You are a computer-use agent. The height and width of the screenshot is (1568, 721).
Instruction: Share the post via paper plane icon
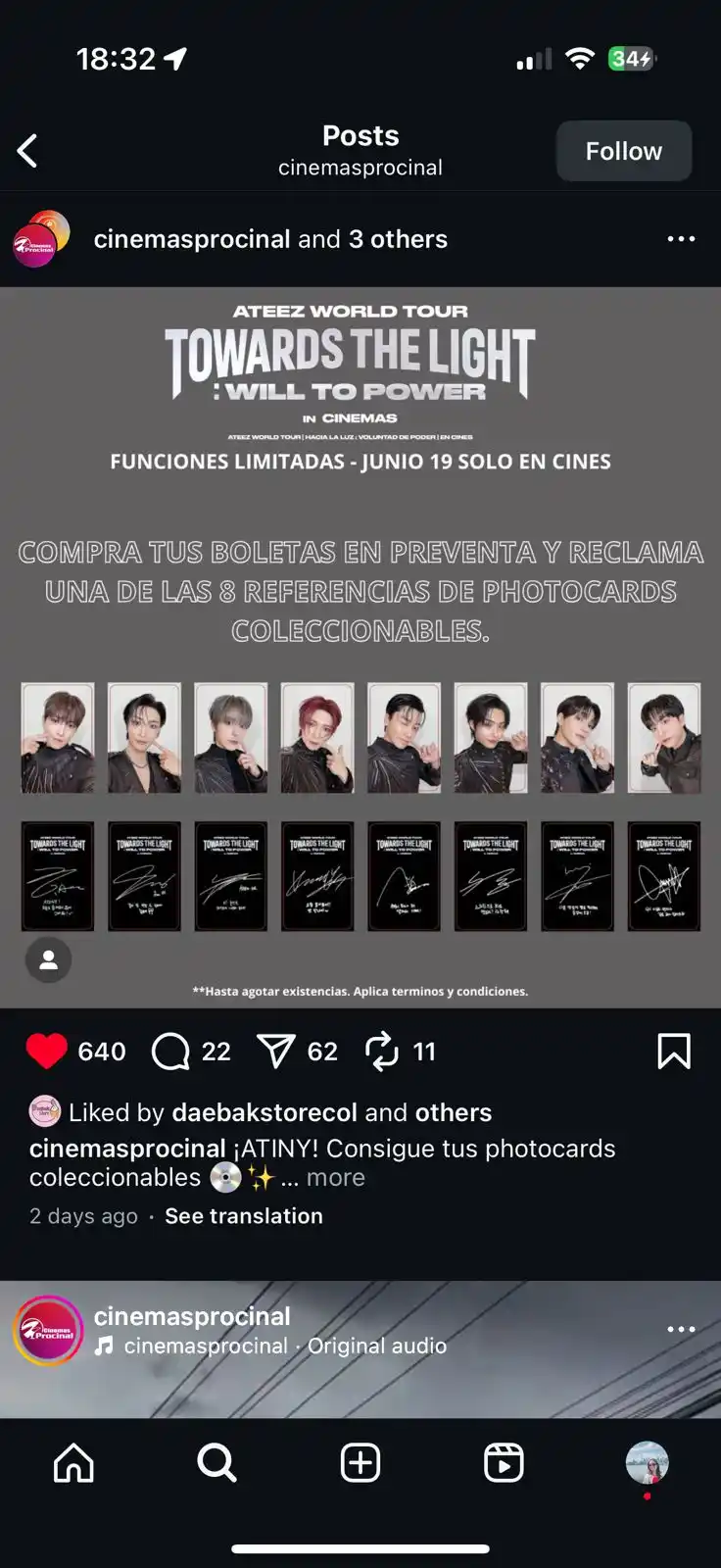[x=276, y=1052]
